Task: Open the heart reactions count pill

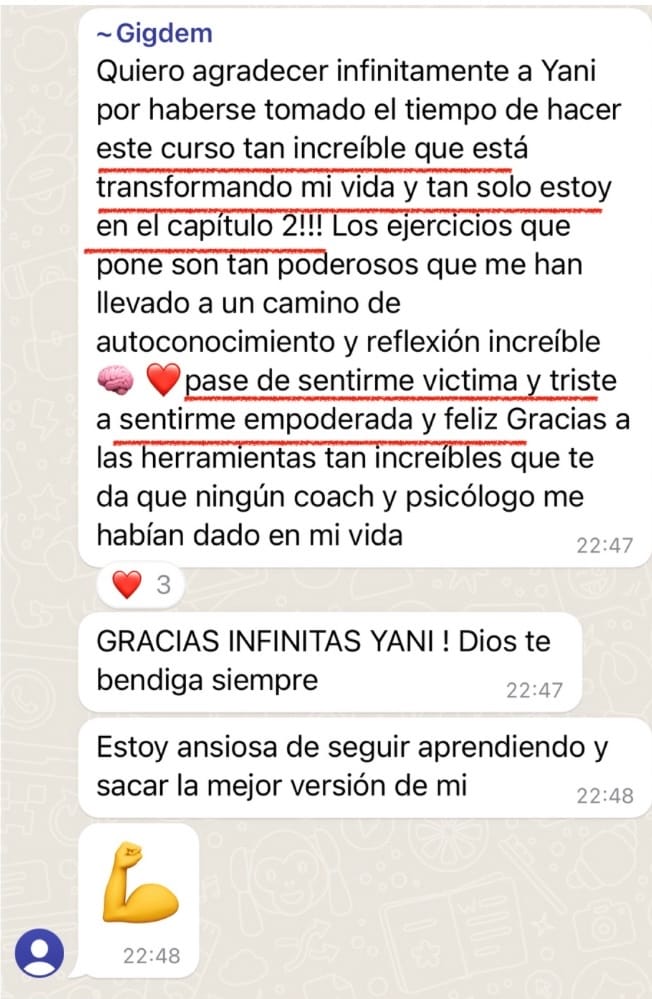Action: [142, 586]
